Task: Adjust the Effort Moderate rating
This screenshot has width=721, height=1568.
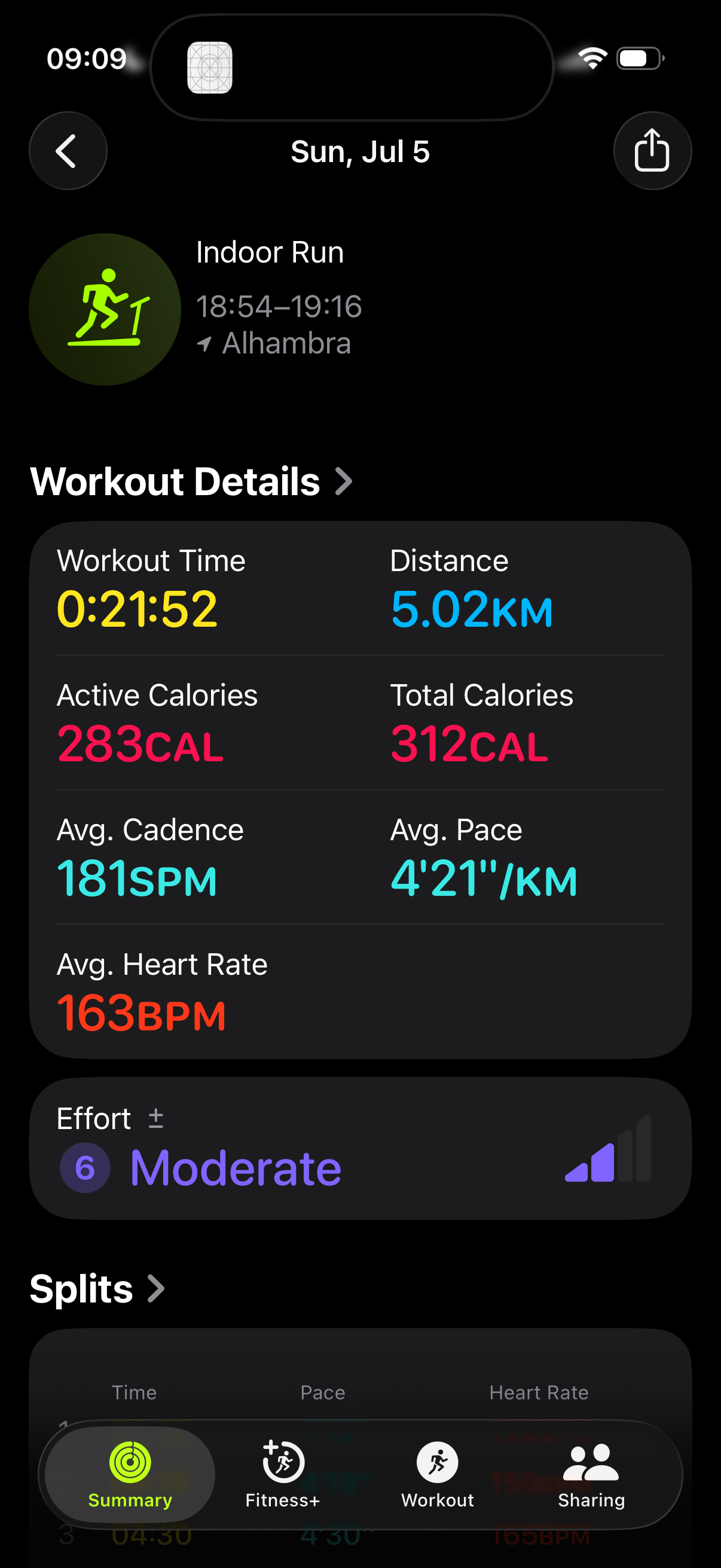Action: 360,1149
